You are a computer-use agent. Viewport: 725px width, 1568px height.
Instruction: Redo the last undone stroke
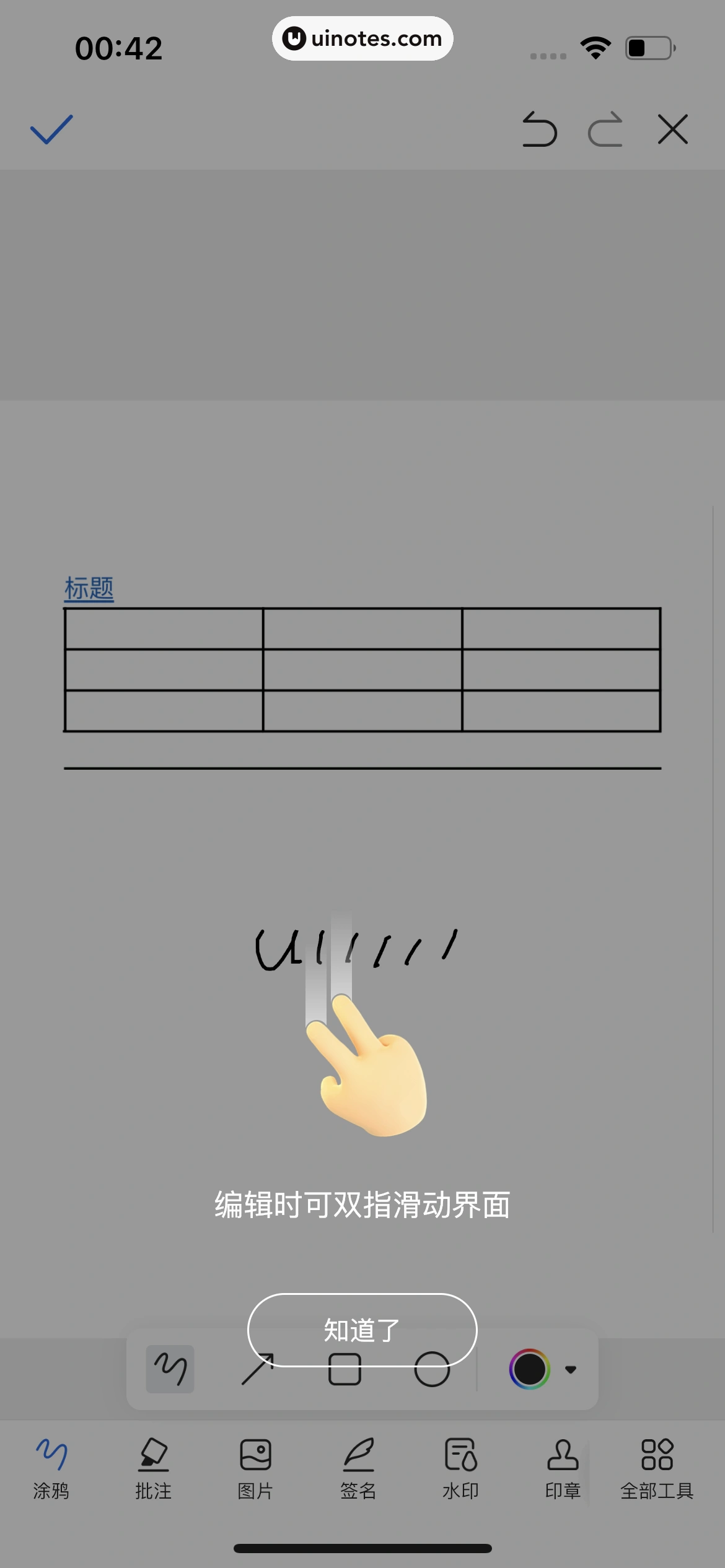[605, 129]
